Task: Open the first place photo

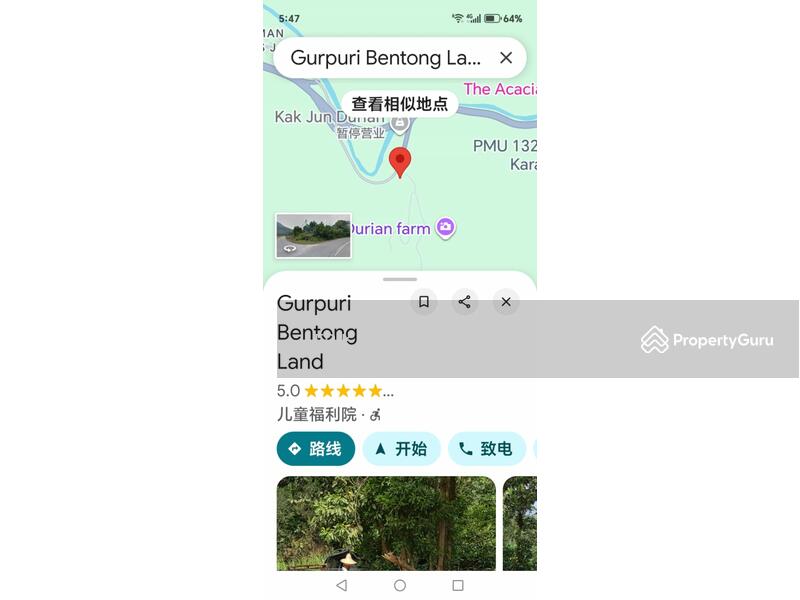Action: coord(386,523)
